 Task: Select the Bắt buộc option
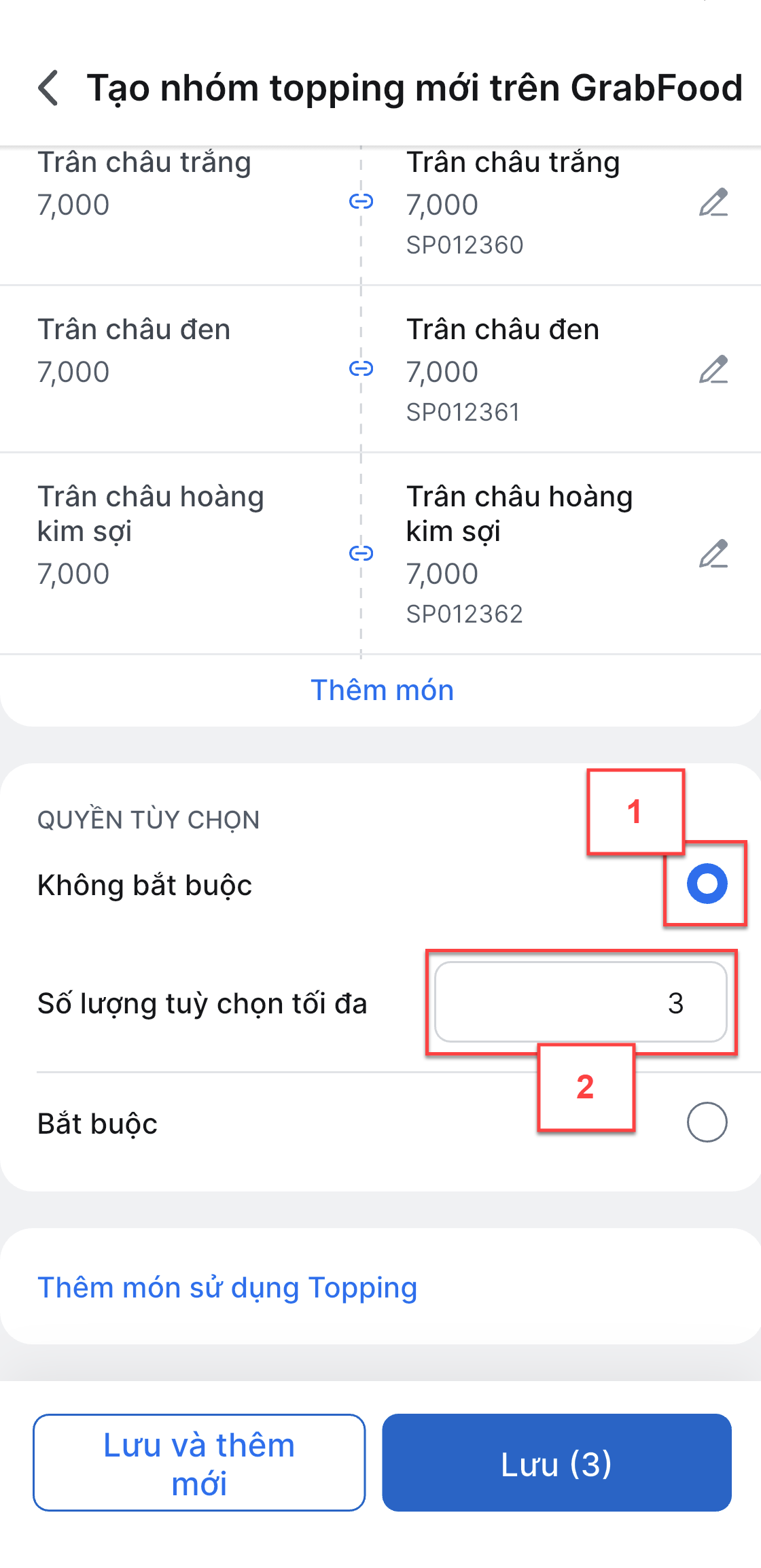point(707,1122)
